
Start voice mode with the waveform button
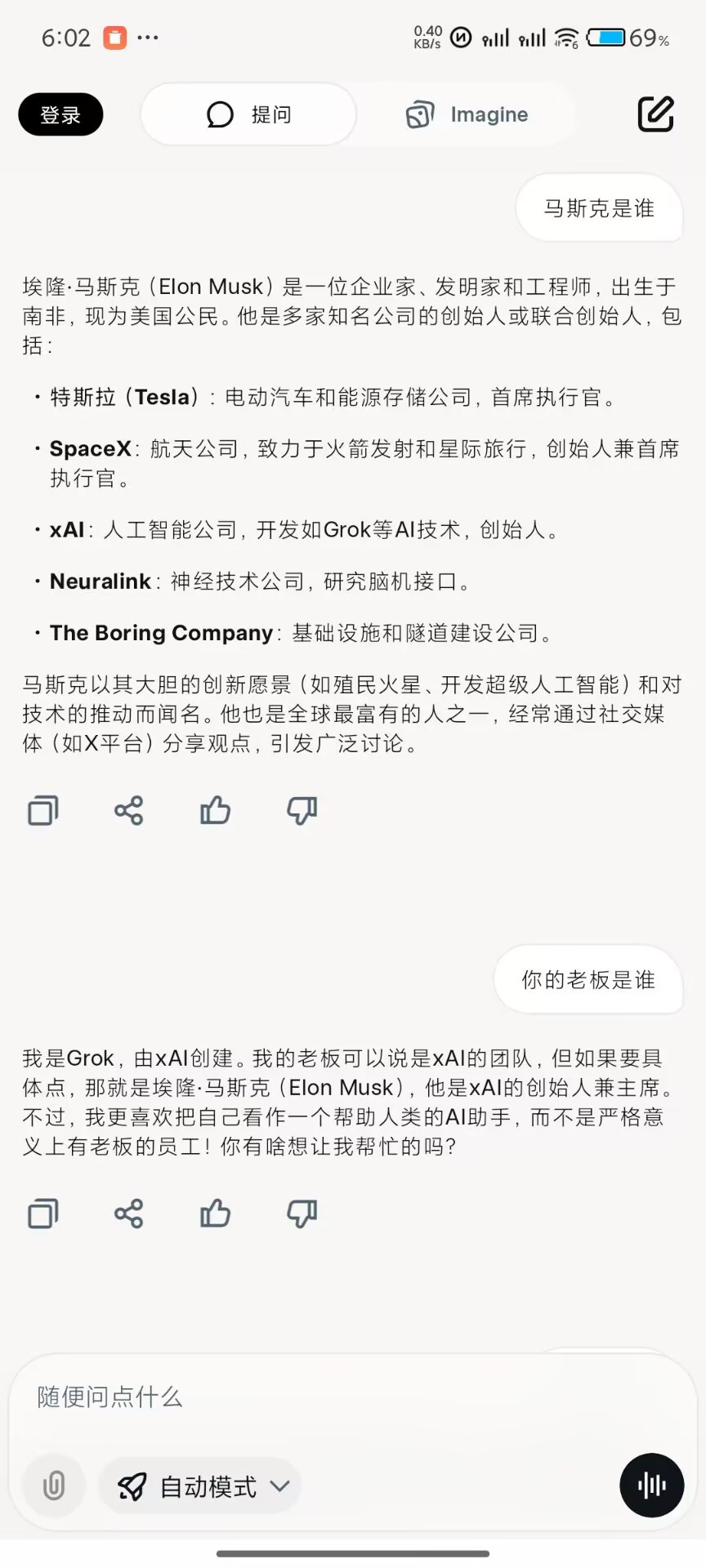651,1485
